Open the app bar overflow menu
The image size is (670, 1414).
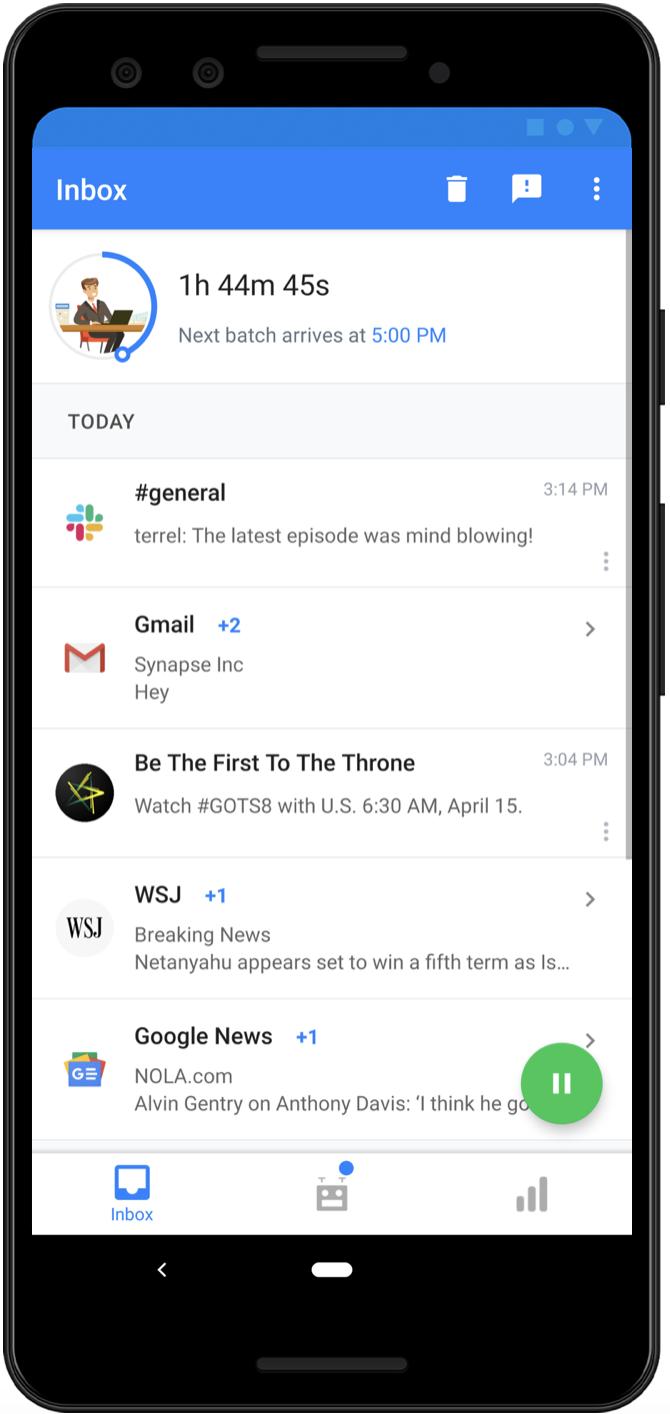coord(596,189)
